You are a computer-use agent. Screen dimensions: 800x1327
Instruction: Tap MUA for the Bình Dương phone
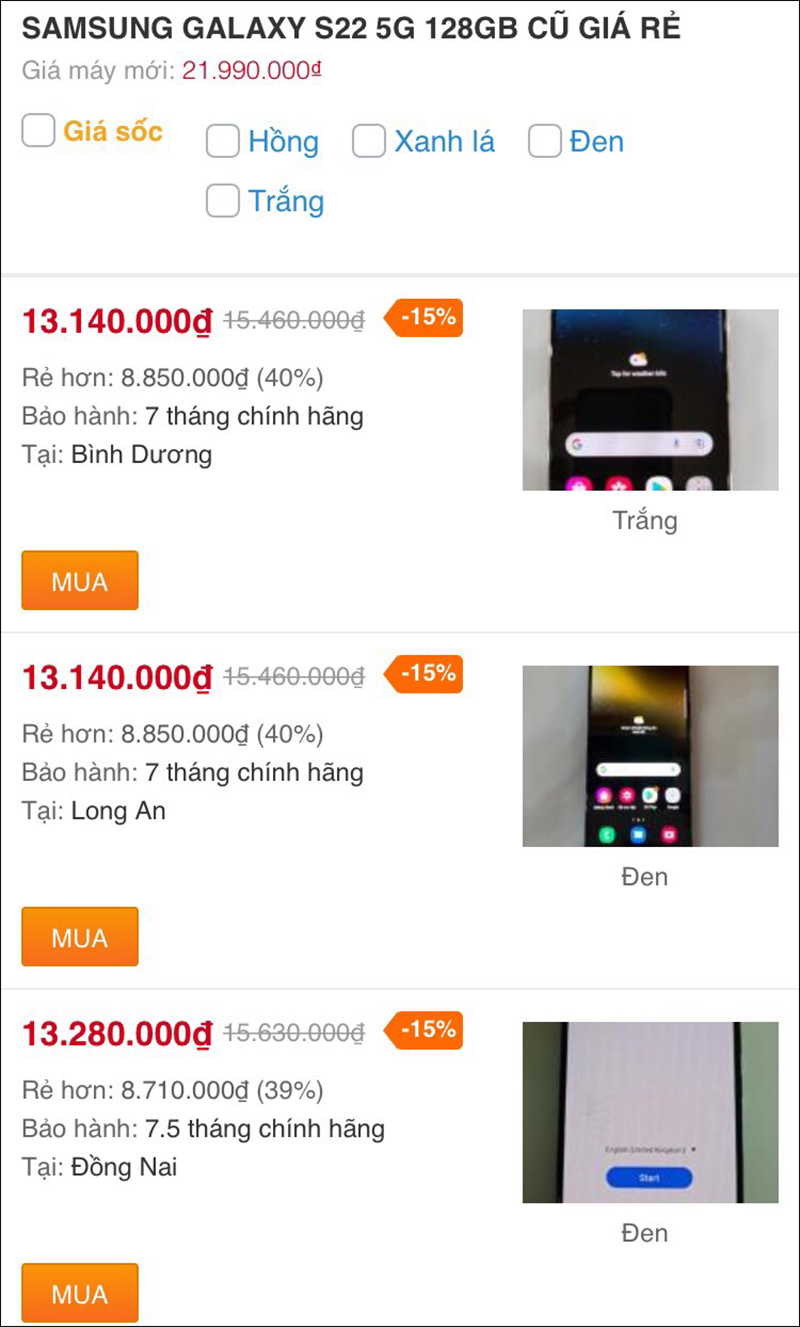pyautogui.click(x=80, y=581)
